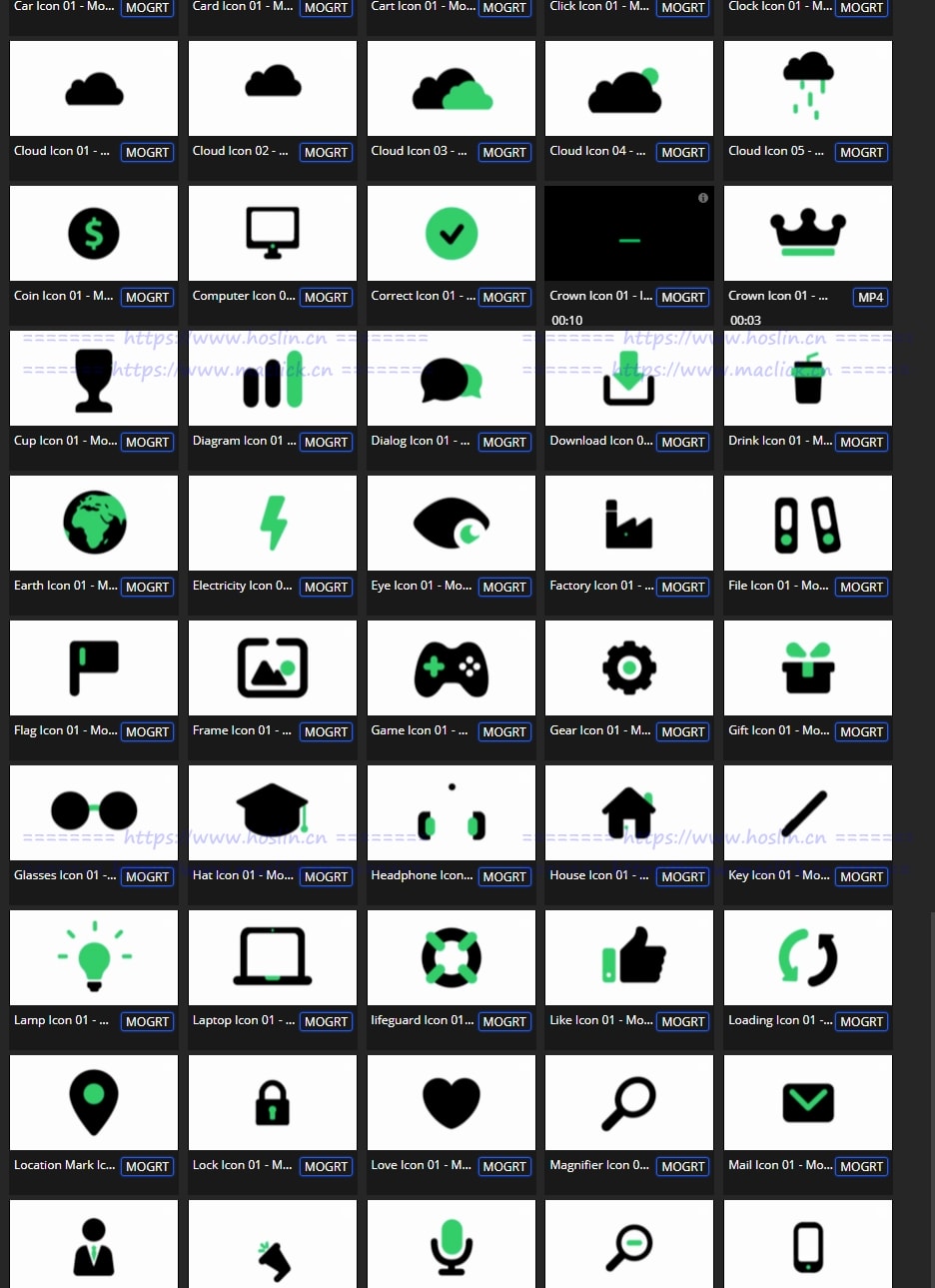Pick the Earth Icon 01 tile
The width and height of the screenshot is (935, 1288).
pyautogui.click(x=93, y=524)
